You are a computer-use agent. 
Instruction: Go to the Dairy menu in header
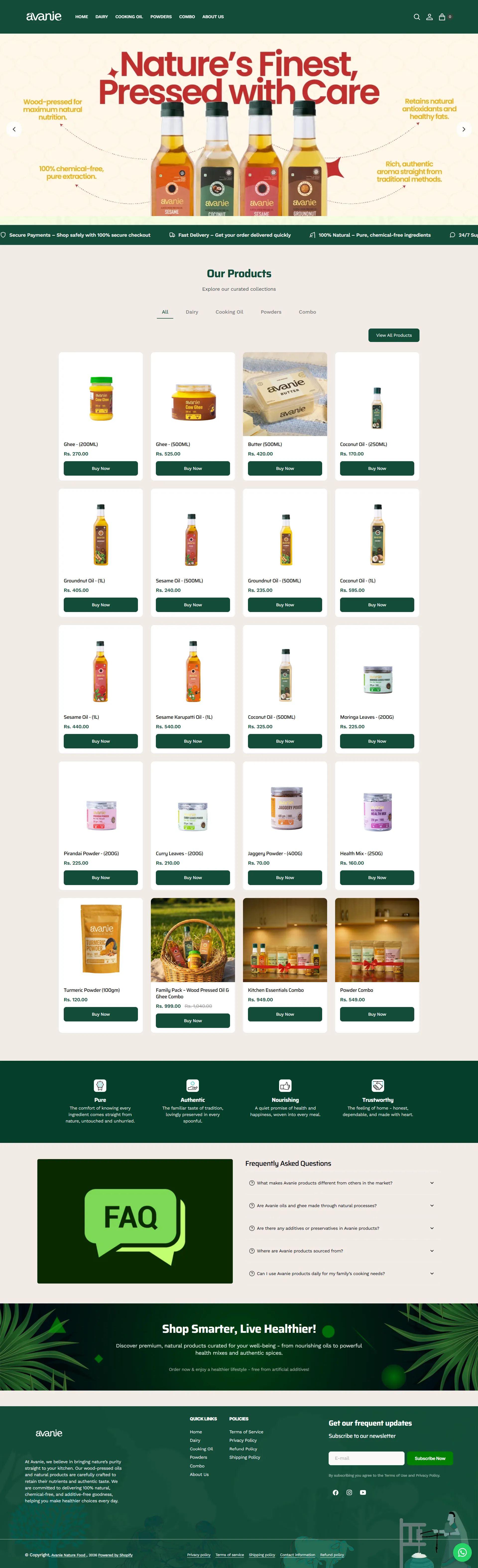(102, 17)
